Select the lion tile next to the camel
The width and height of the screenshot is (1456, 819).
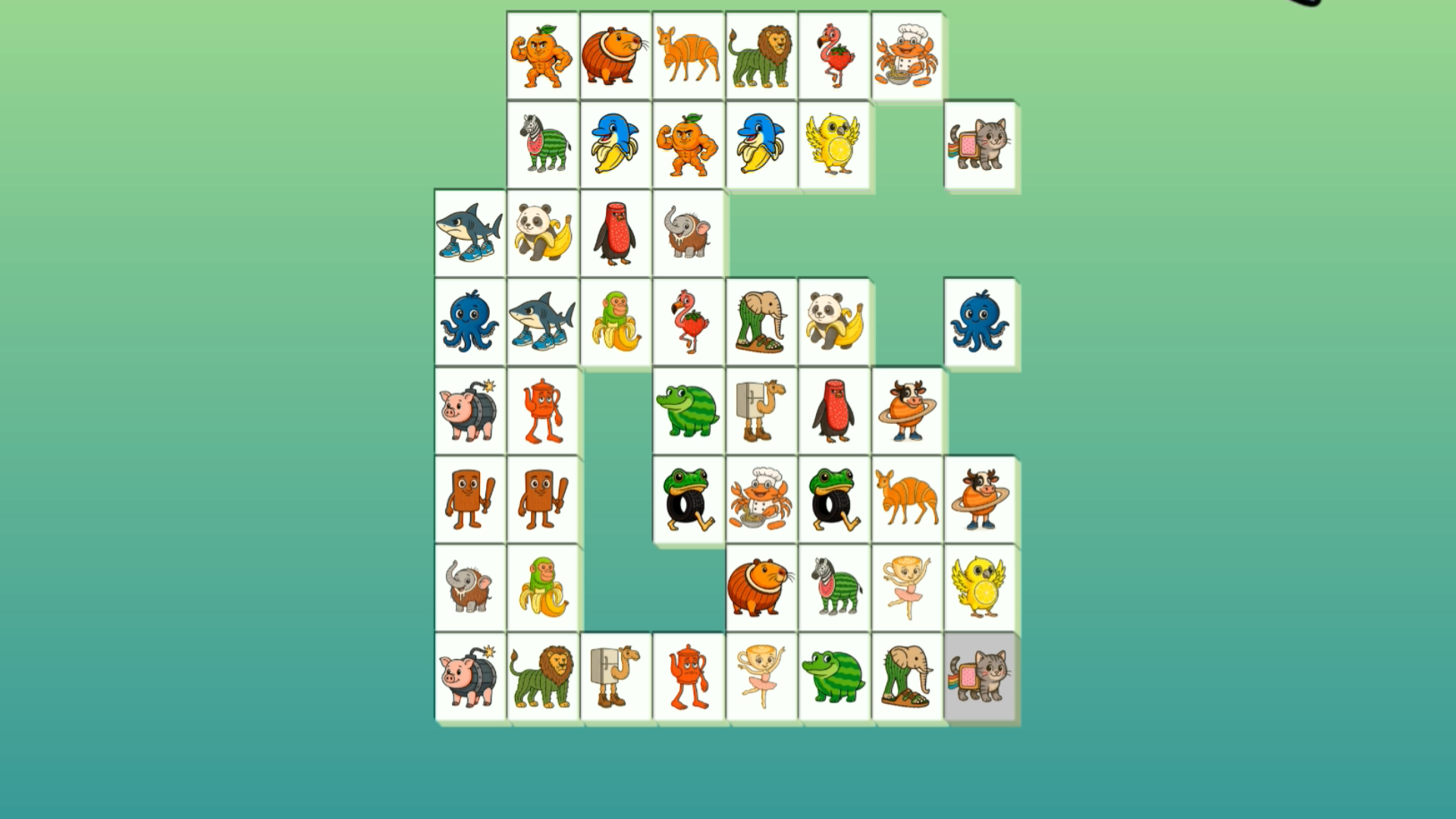tap(542, 676)
